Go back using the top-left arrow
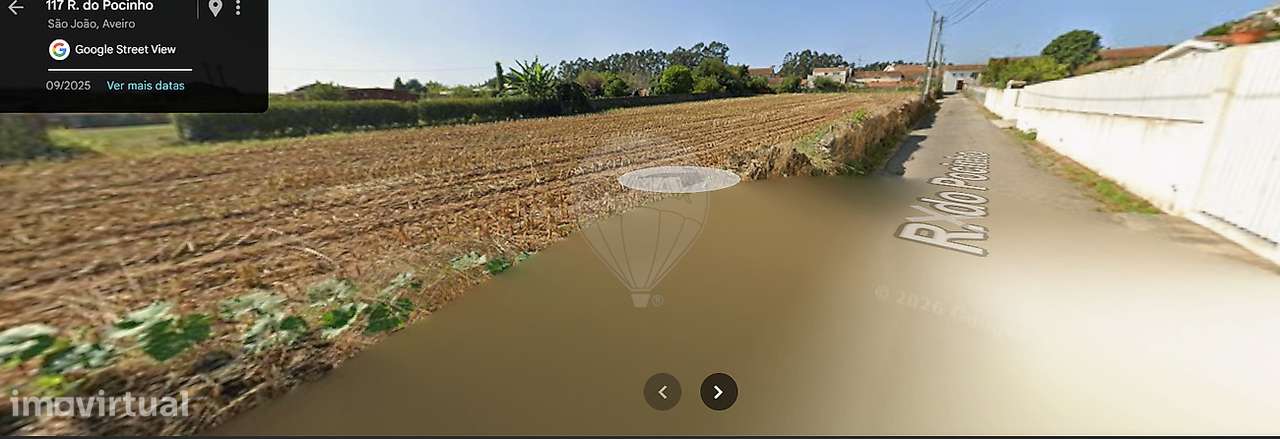Image resolution: width=1280 pixels, height=439 pixels. pyautogui.click(x=16, y=8)
